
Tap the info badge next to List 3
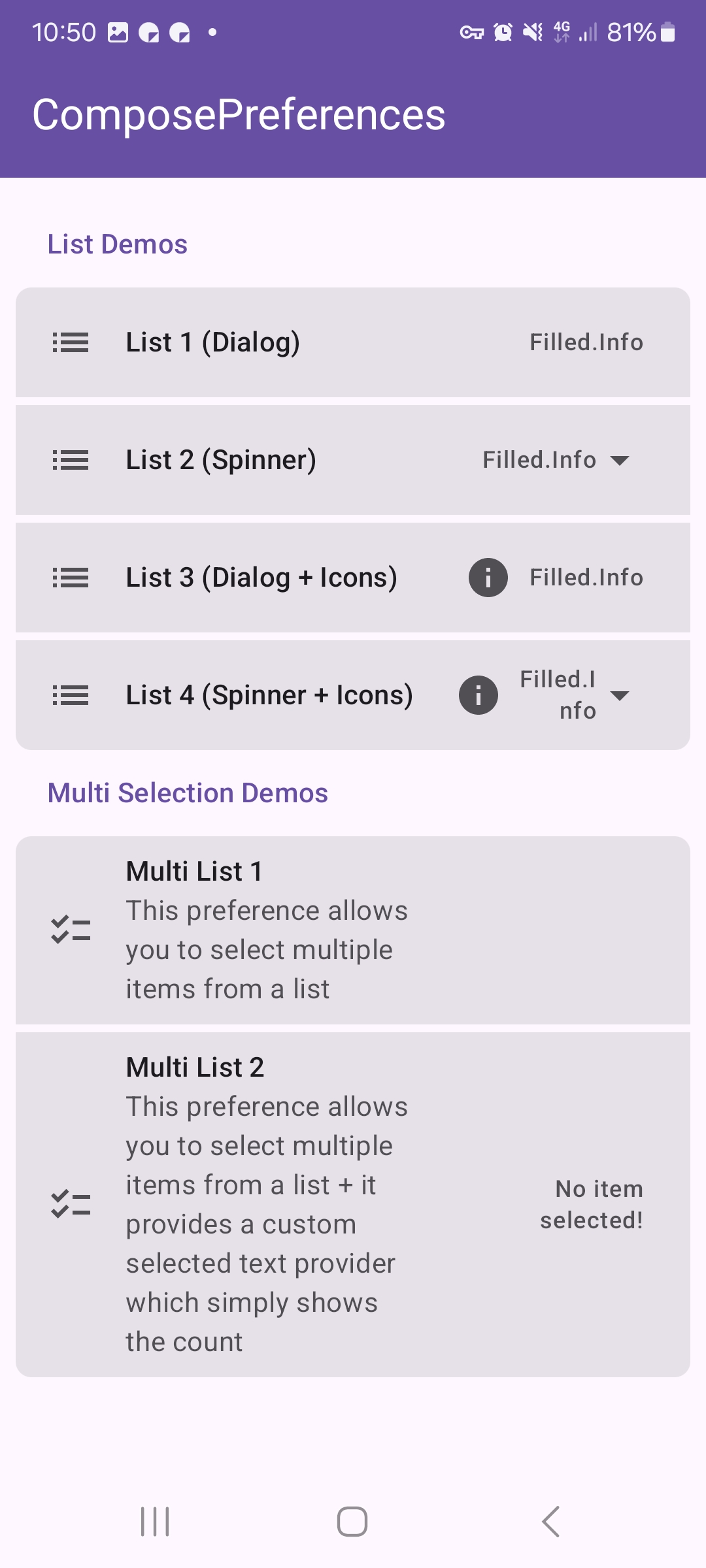coord(488,578)
